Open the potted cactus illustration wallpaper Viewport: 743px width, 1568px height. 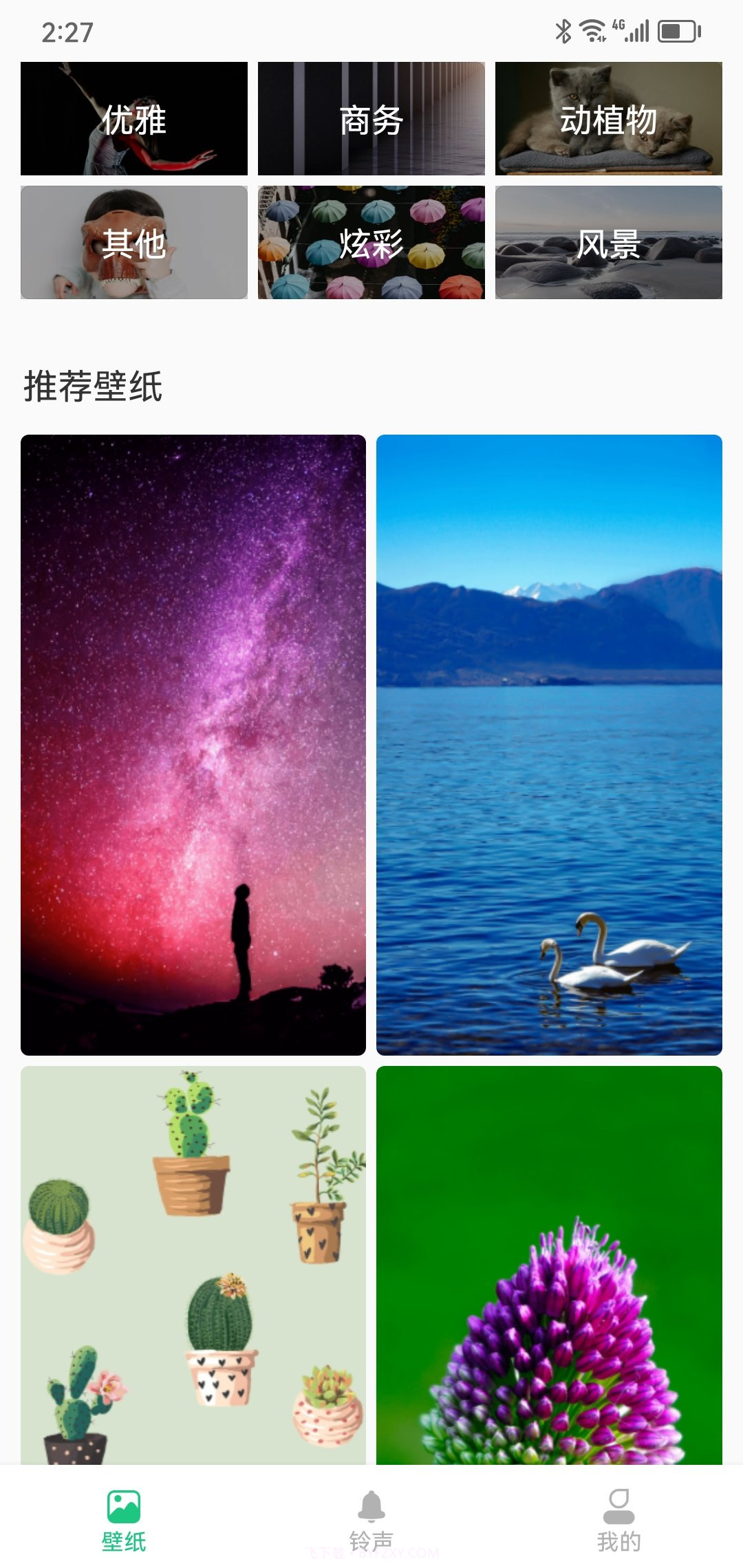point(193,1264)
